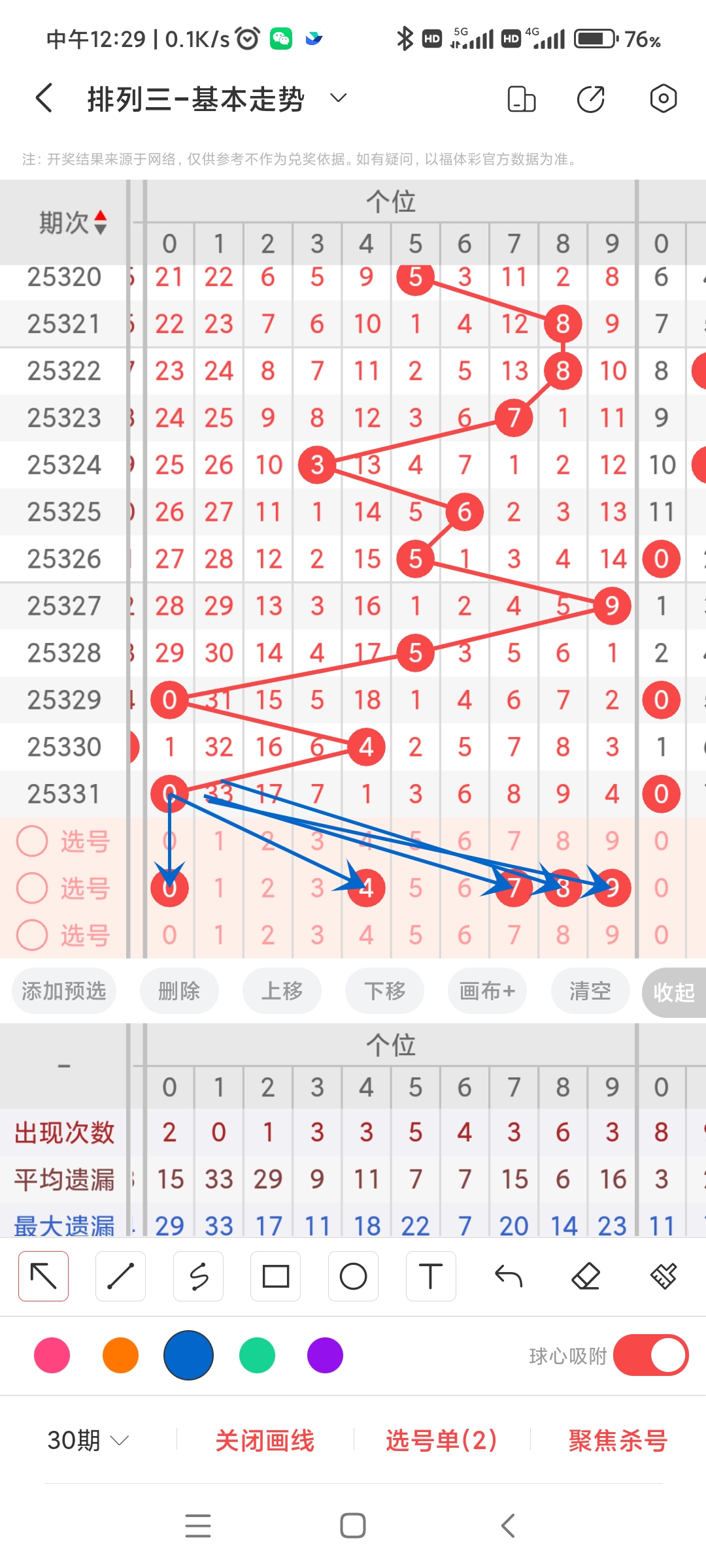Pick the purple drawing color swatch
The width and height of the screenshot is (706, 1568).
click(x=324, y=1356)
